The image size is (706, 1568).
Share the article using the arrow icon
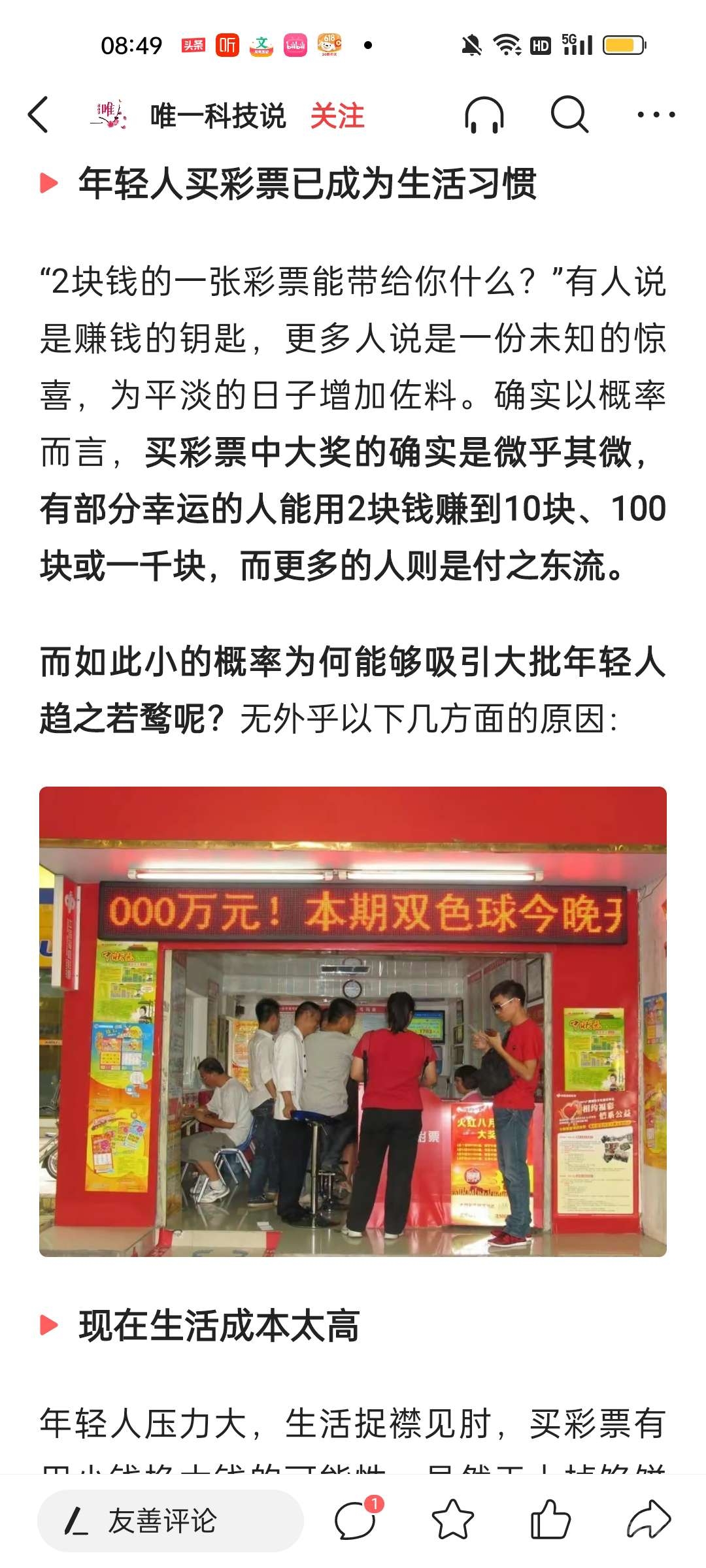[648, 1521]
